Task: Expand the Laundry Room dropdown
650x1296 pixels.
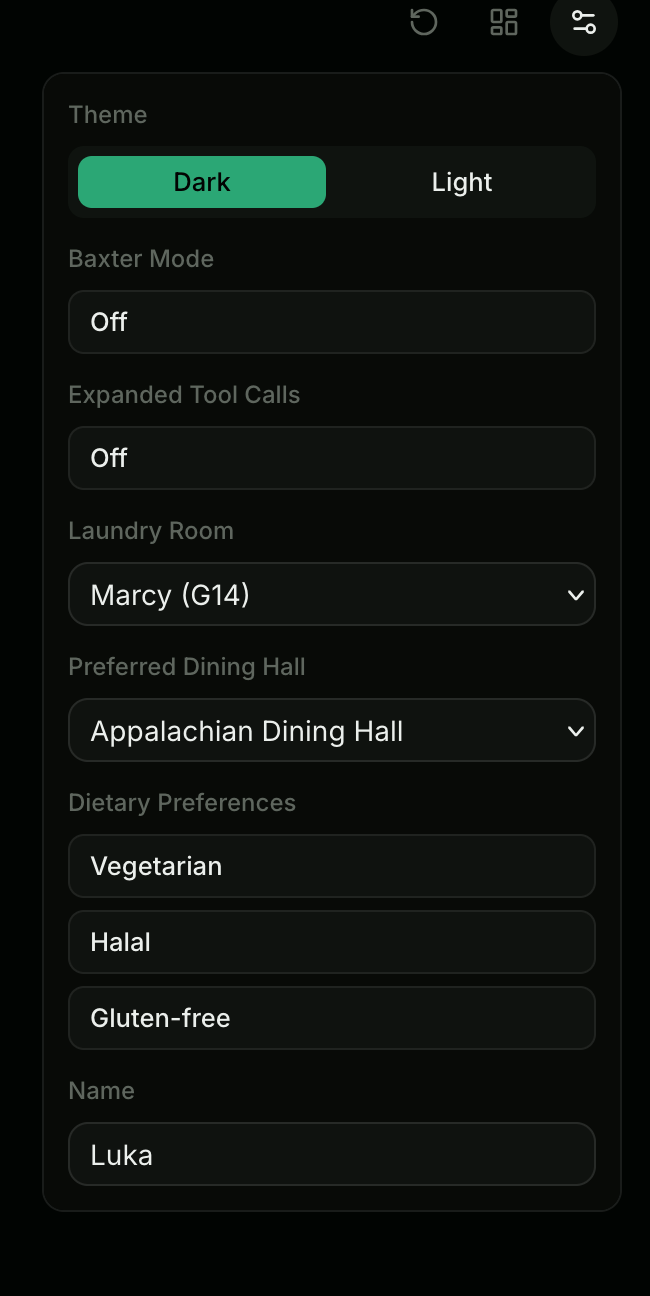Action: point(332,595)
